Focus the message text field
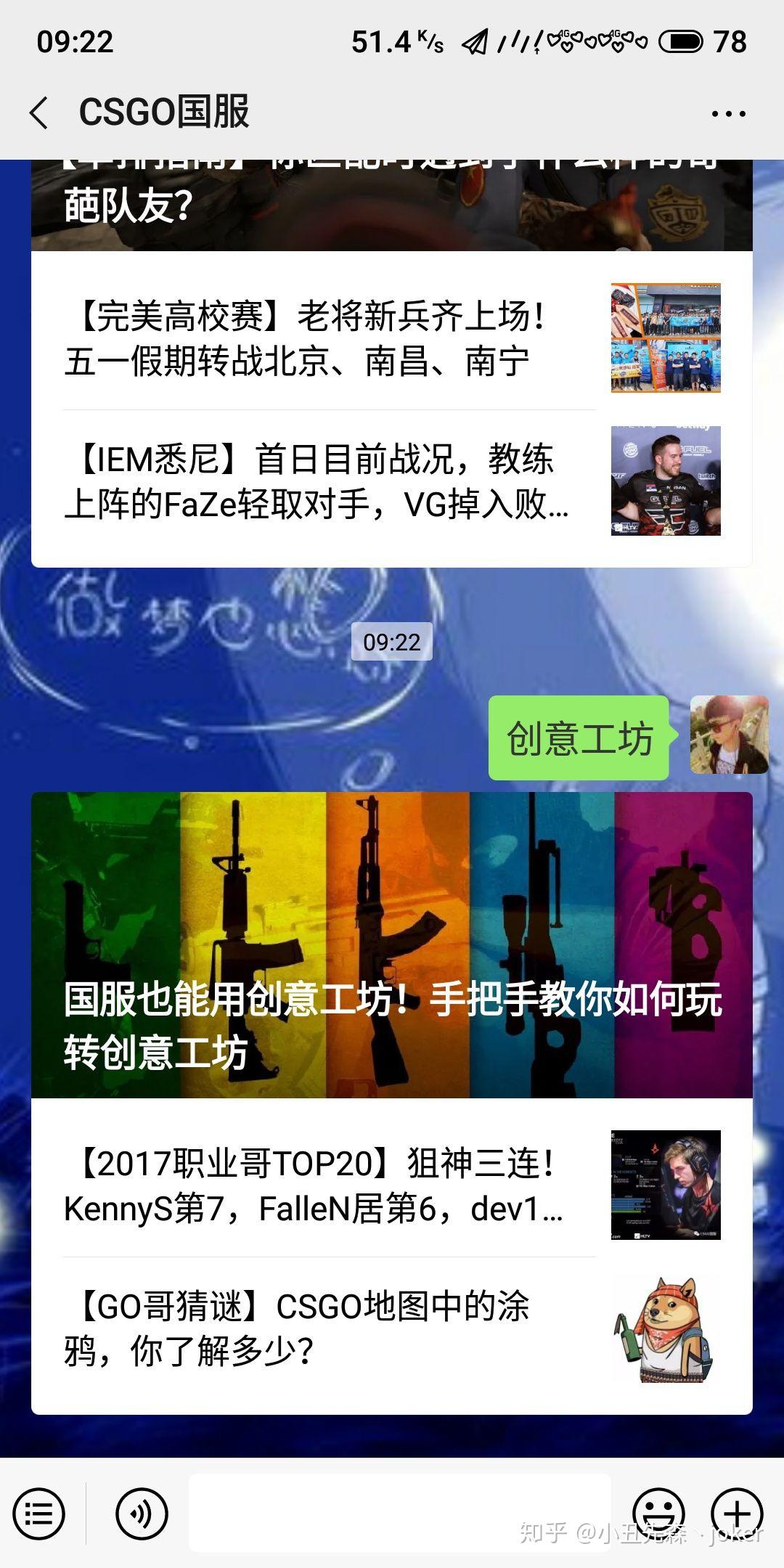Screen dimensions: 784x1568 point(399,1513)
